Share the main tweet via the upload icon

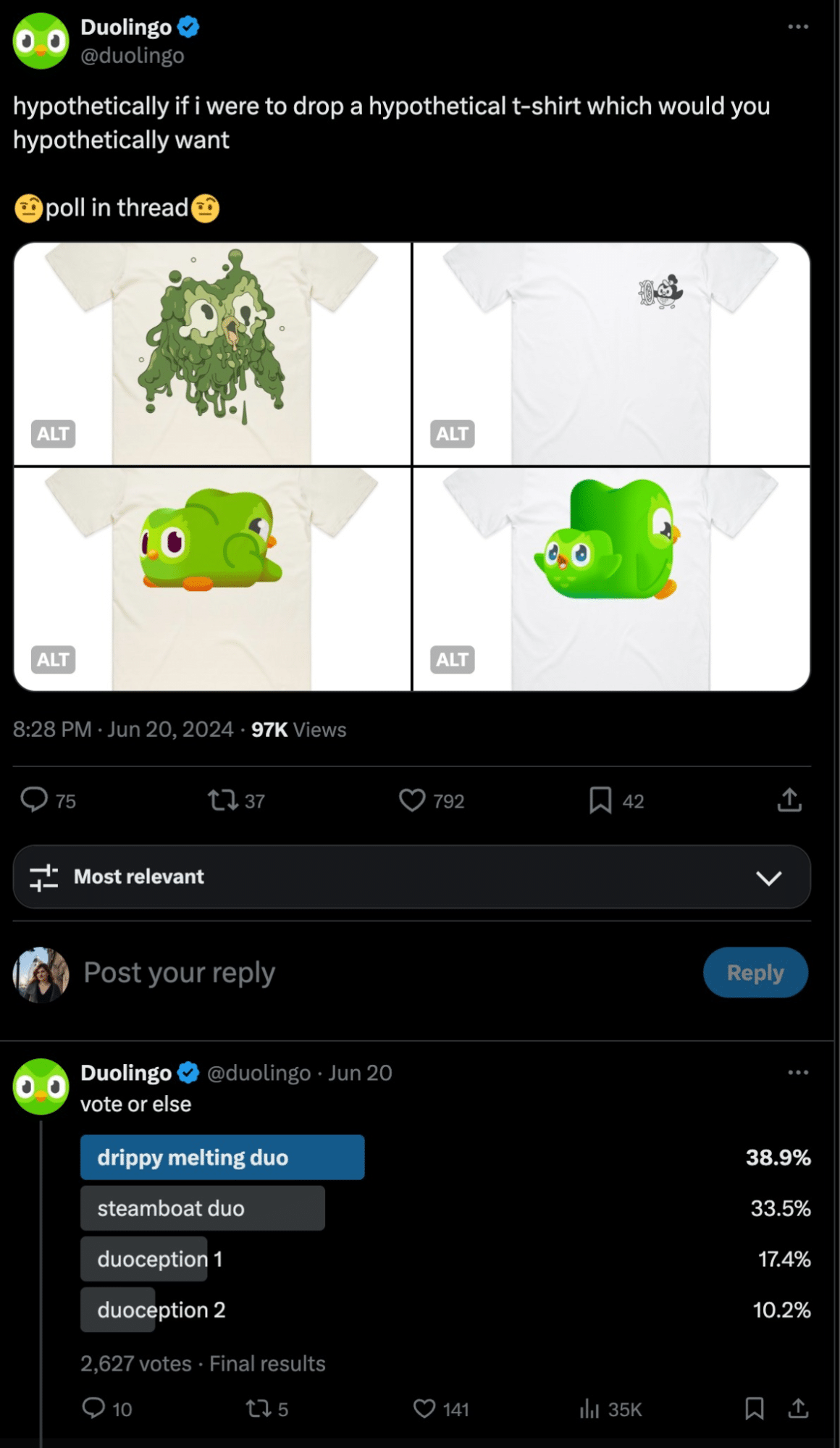(x=791, y=800)
